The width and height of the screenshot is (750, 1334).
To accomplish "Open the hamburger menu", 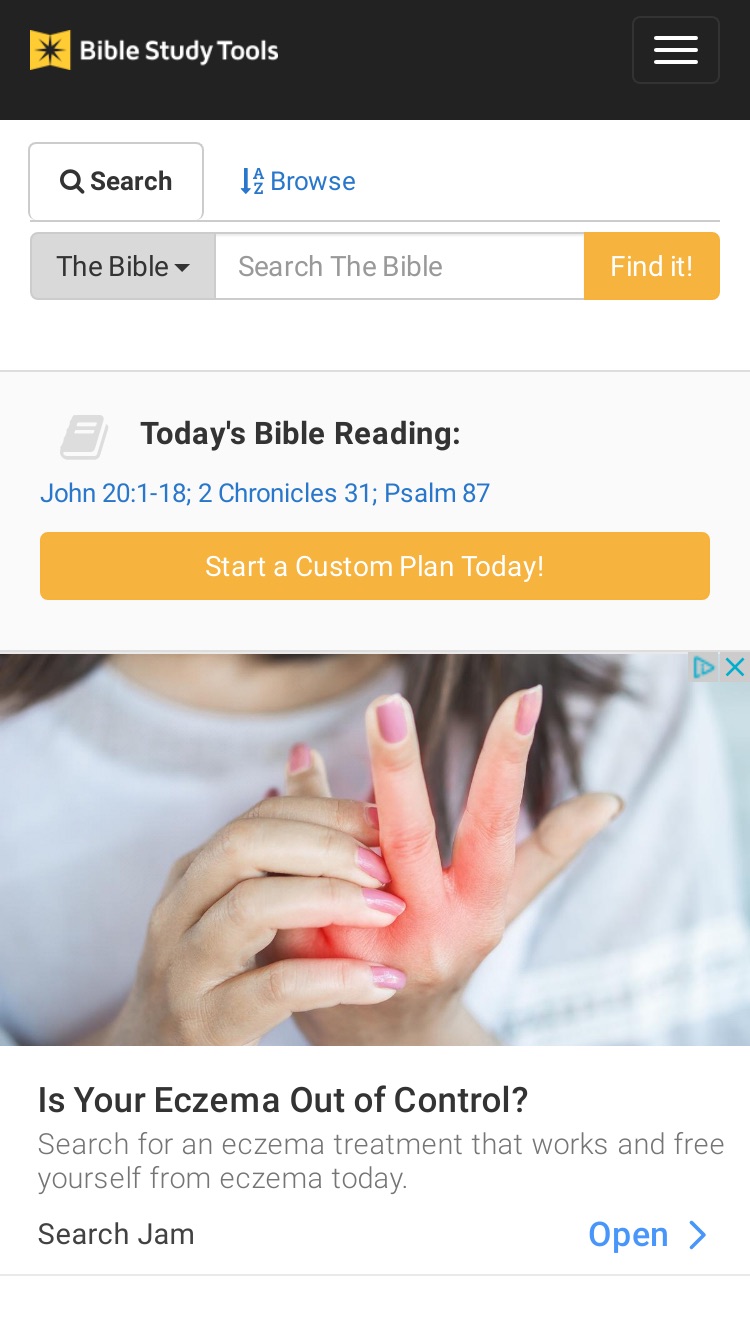I will (x=675, y=50).
